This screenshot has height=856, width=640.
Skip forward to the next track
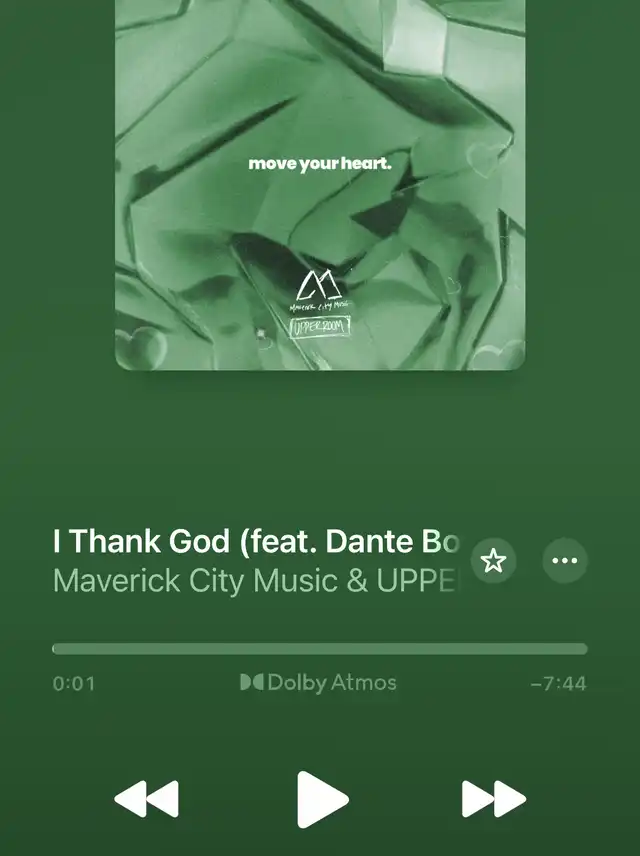[493, 799]
